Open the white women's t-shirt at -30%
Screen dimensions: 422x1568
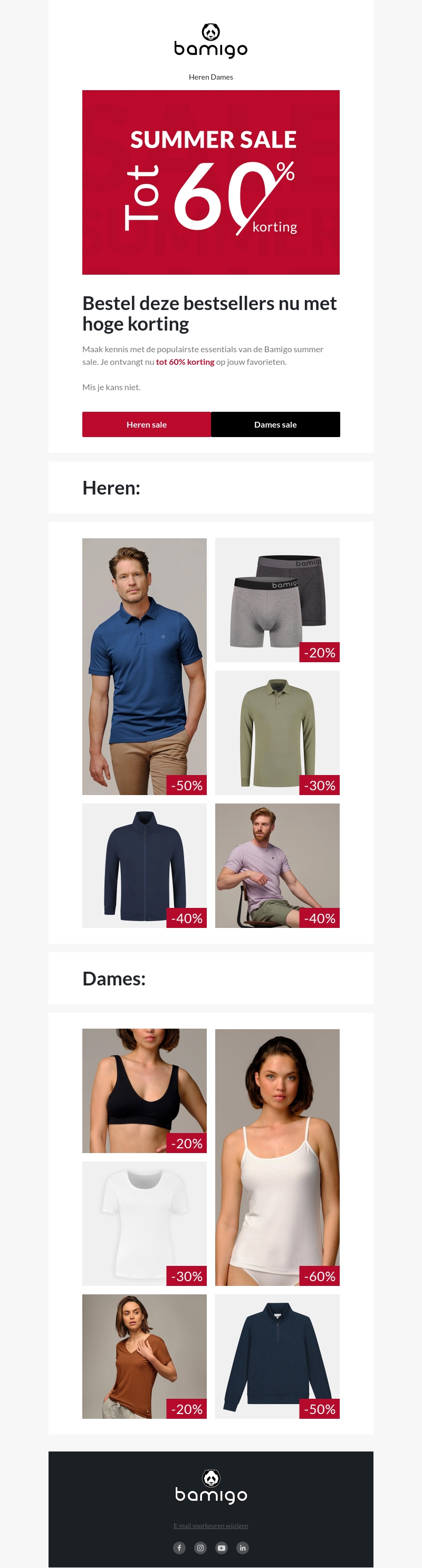click(145, 1223)
